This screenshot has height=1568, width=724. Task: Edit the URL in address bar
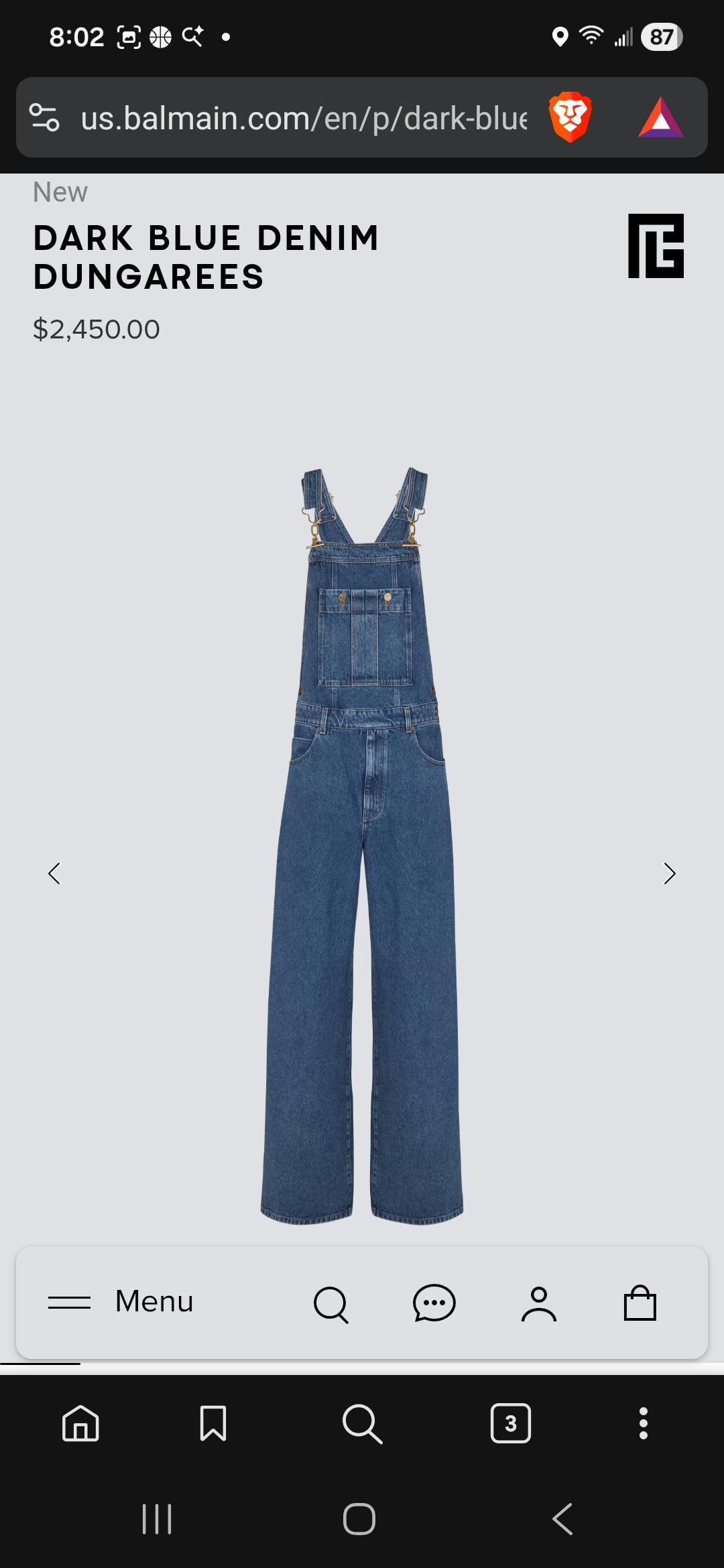[x=303, y=118]
